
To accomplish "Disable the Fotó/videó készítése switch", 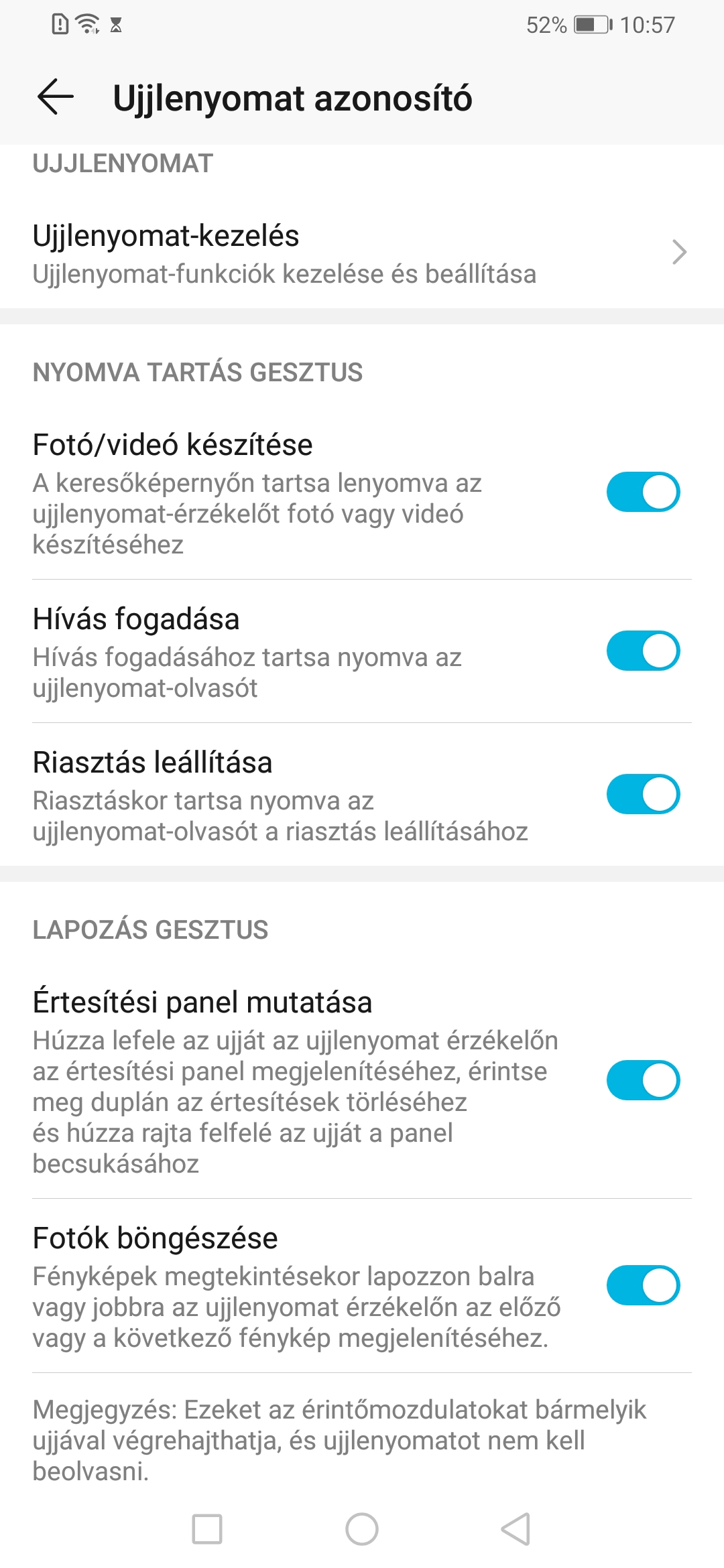I will [643, 492].
